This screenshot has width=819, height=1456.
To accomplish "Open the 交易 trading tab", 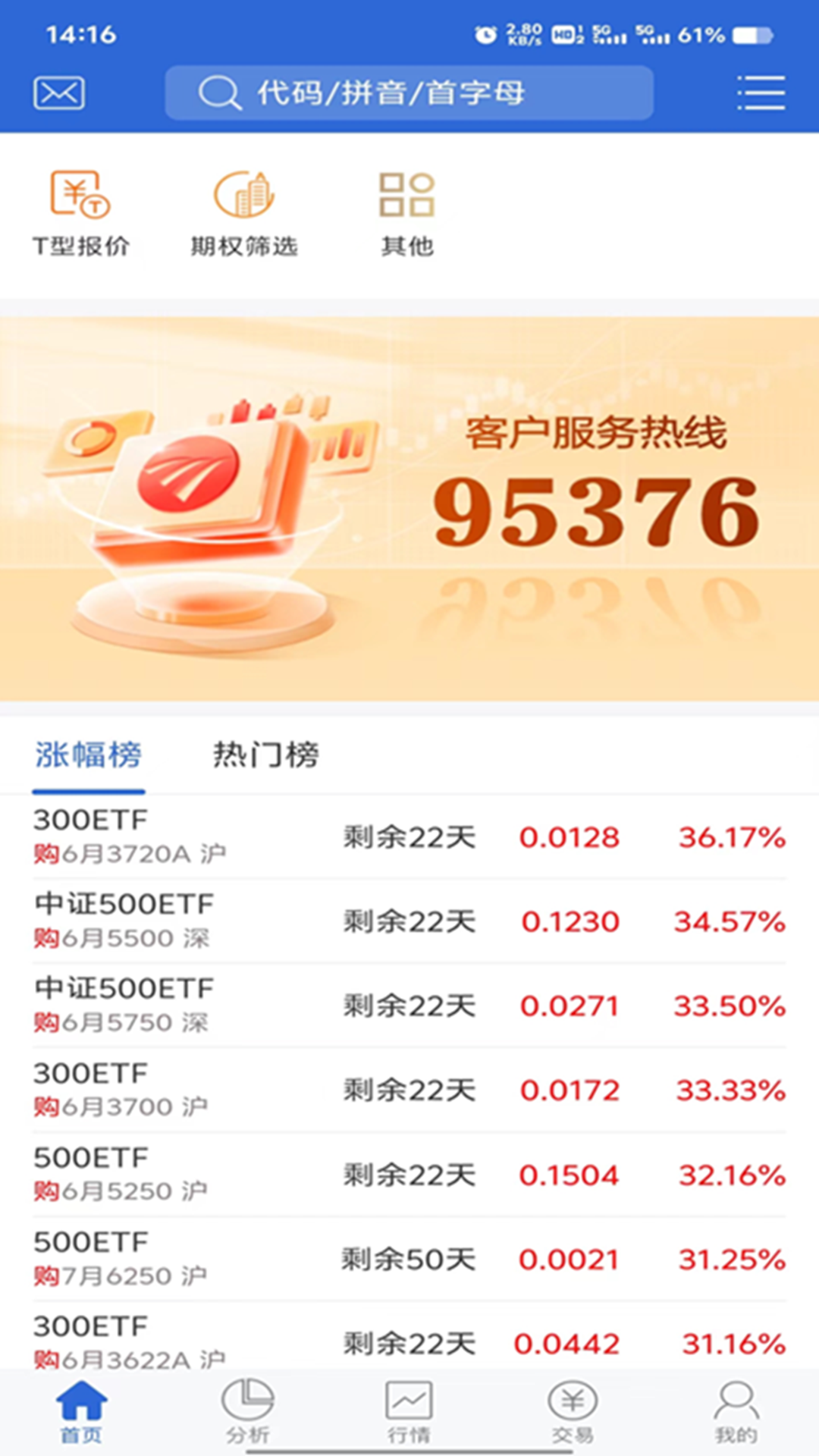I will point(573,1410).
